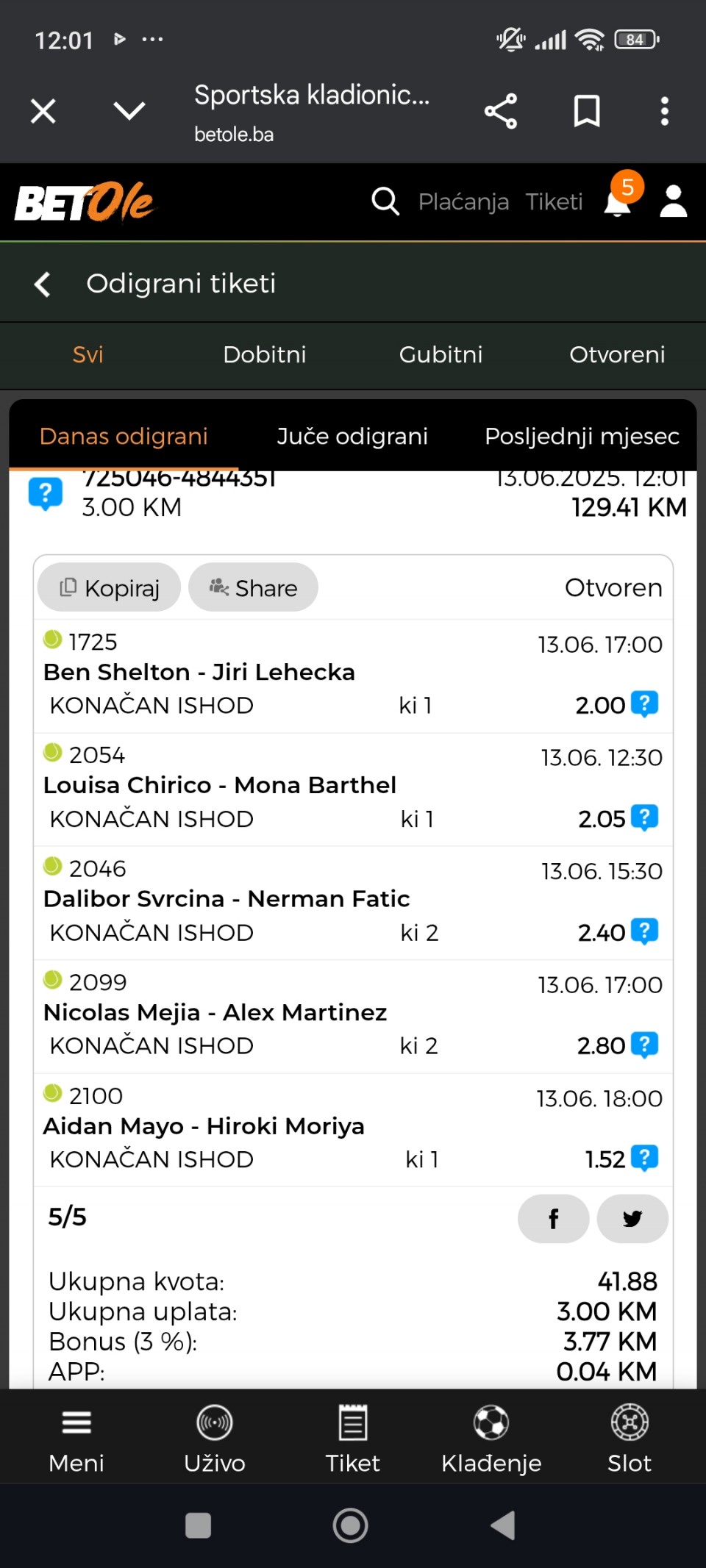Share the ticket on Facebook

coord(553,1219)
